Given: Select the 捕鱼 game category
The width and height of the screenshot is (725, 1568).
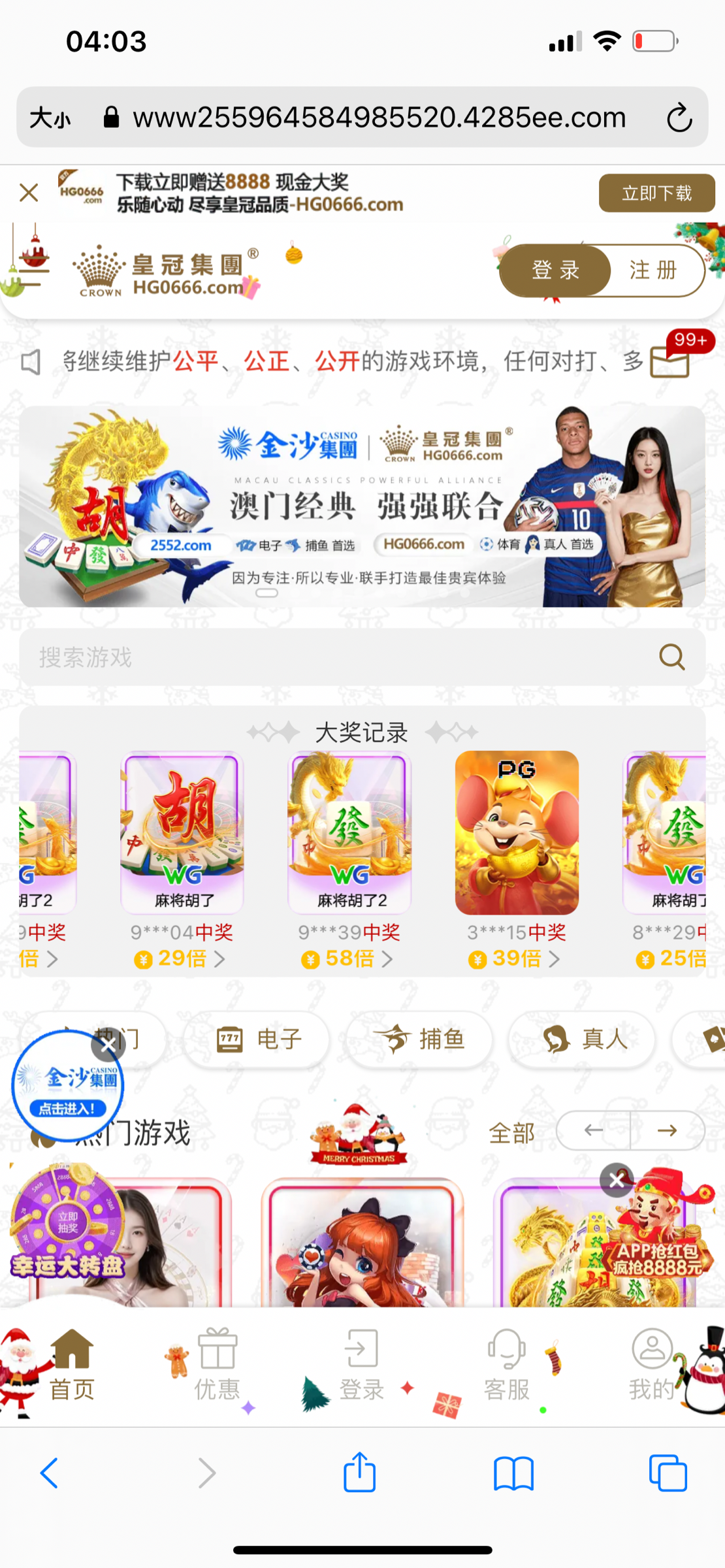Looking at the screenshot, I should point(419,1039).
